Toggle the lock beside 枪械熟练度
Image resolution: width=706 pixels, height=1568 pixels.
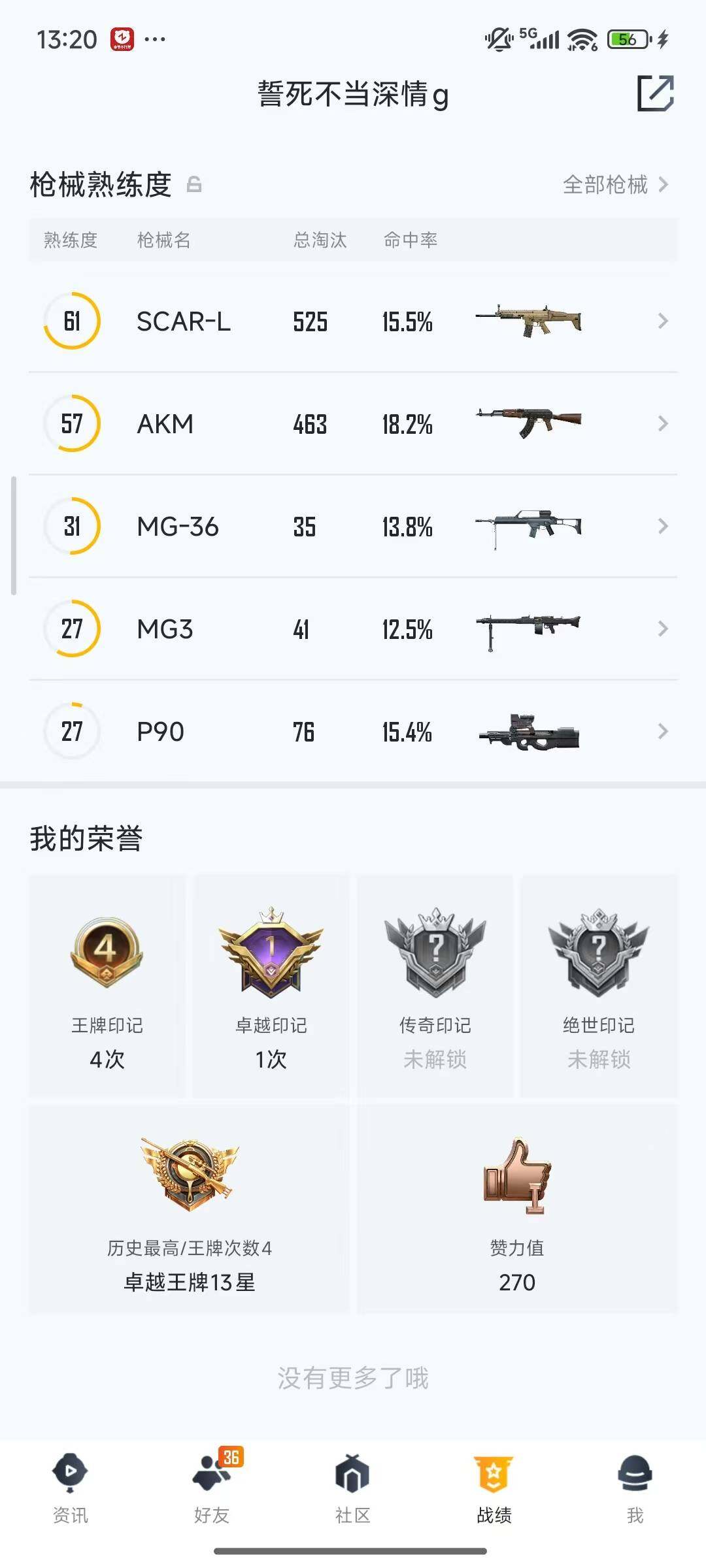(x=193, y=185)
